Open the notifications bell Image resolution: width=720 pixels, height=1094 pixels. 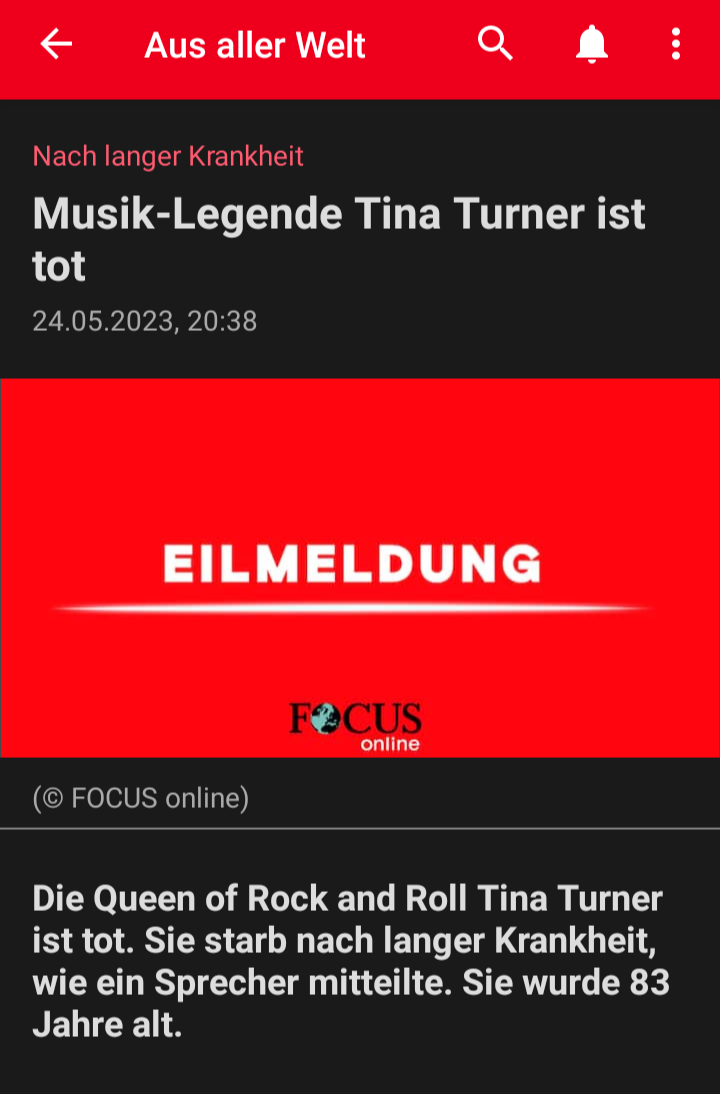(x=592, y=44)
